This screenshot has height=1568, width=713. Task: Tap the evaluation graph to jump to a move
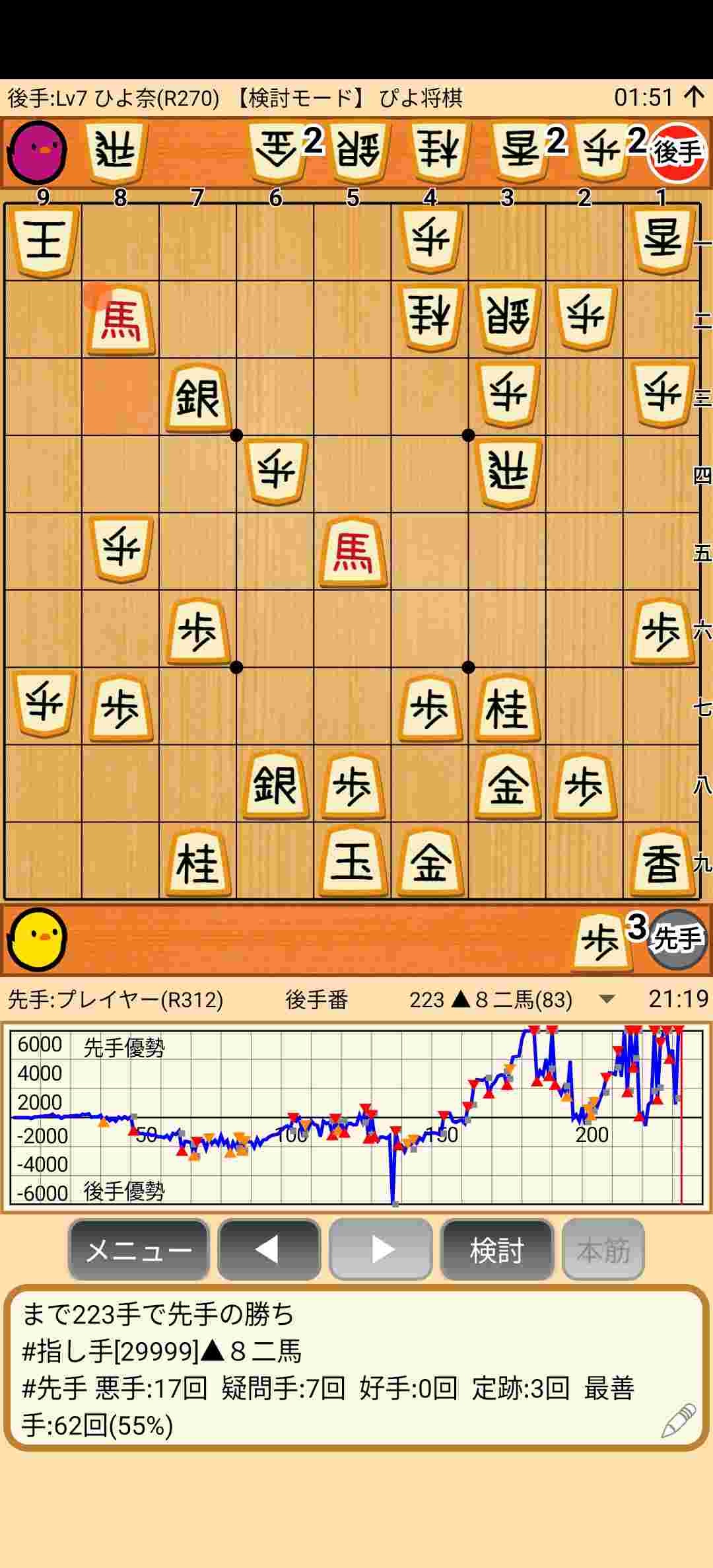coord(356,1116)
